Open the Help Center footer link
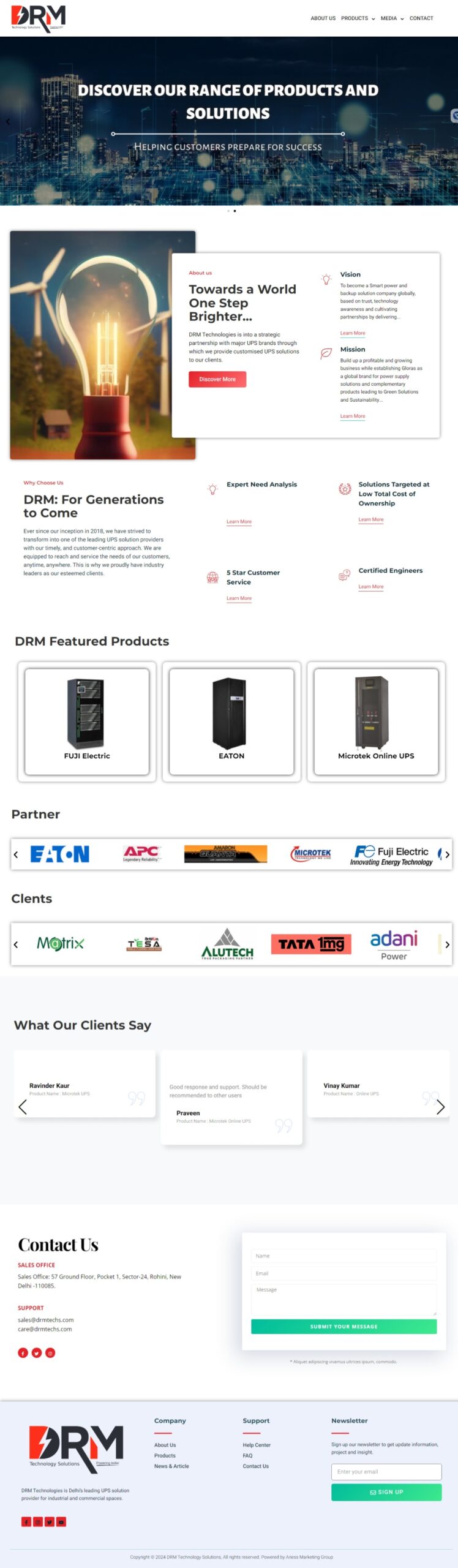Screen dimensions: 458x1568 click(x=257, y=1445)
